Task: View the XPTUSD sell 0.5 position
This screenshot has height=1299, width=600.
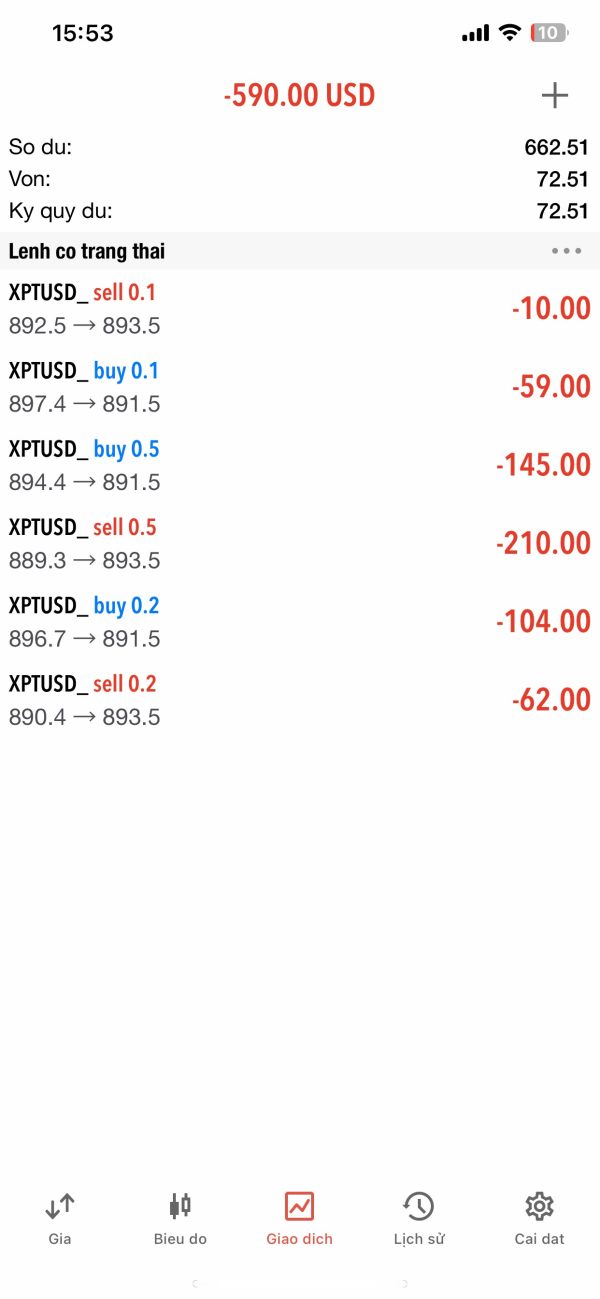Action: pos(300,543)
